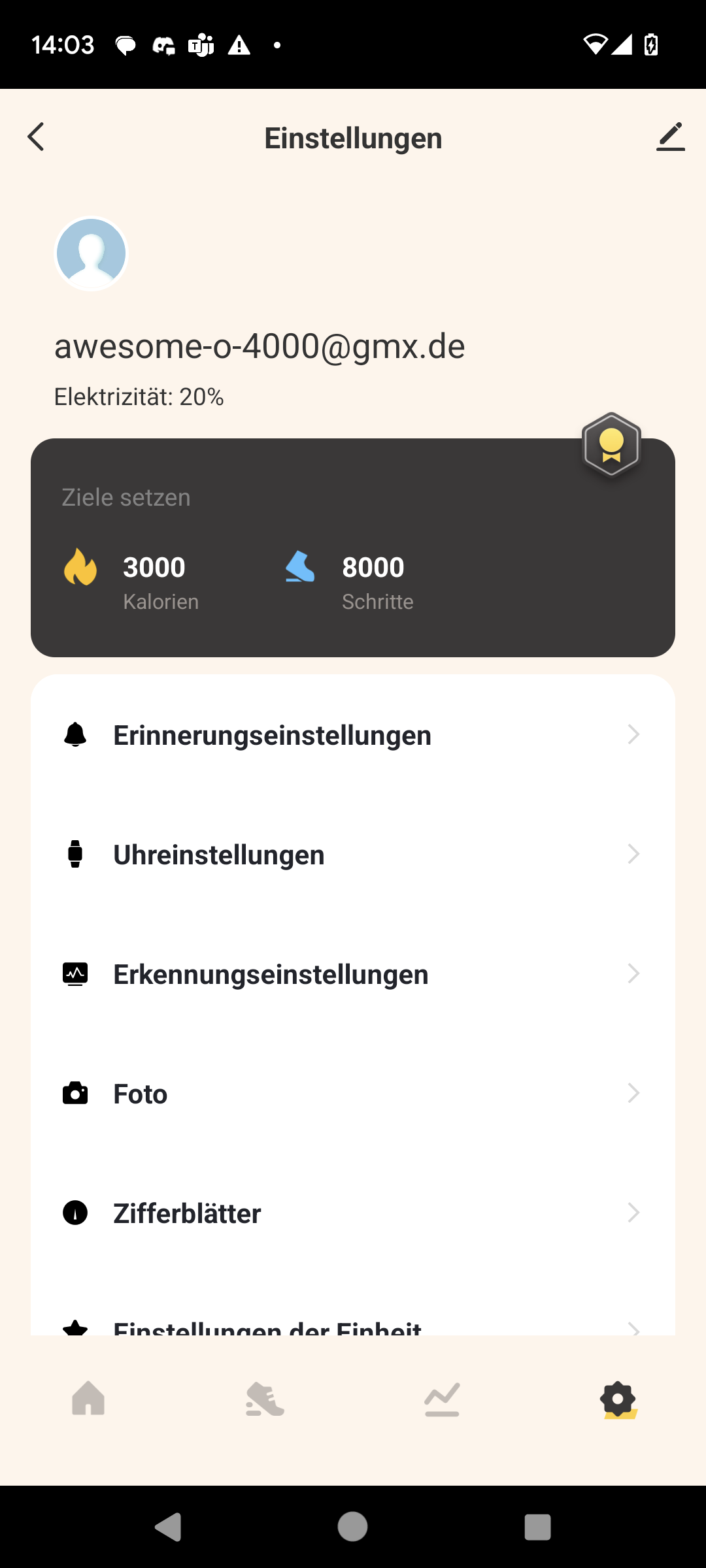Select the Foto row

tap(353, 1094)
